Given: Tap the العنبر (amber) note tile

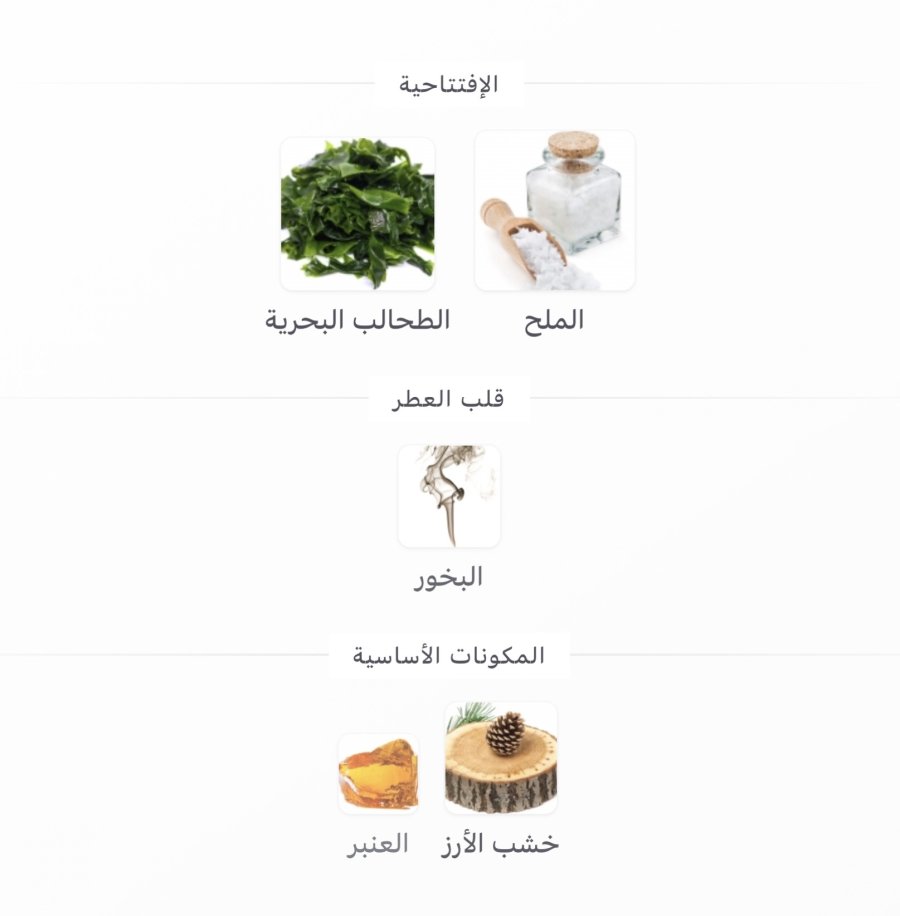Looking at the screenshot, I should pyautogui.click(x=378, y=774).
